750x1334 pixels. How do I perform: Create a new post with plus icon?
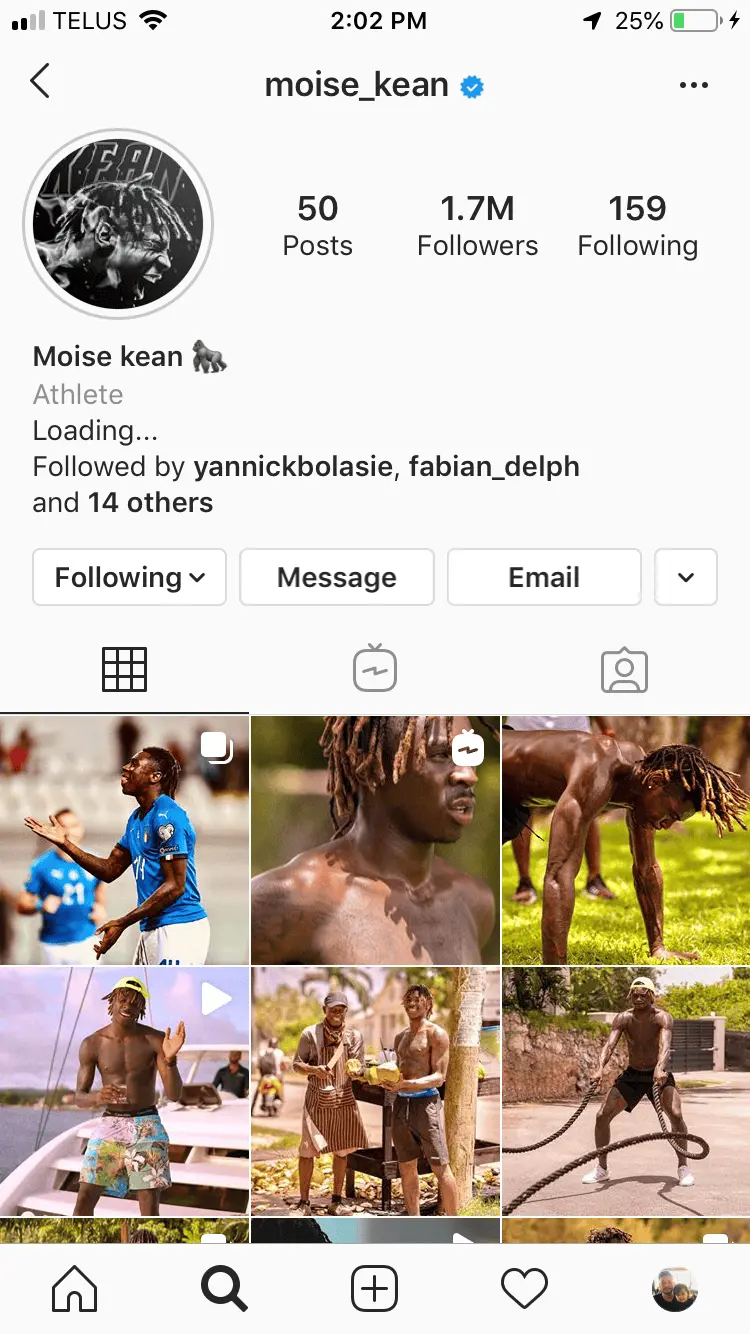[375, 1289]
